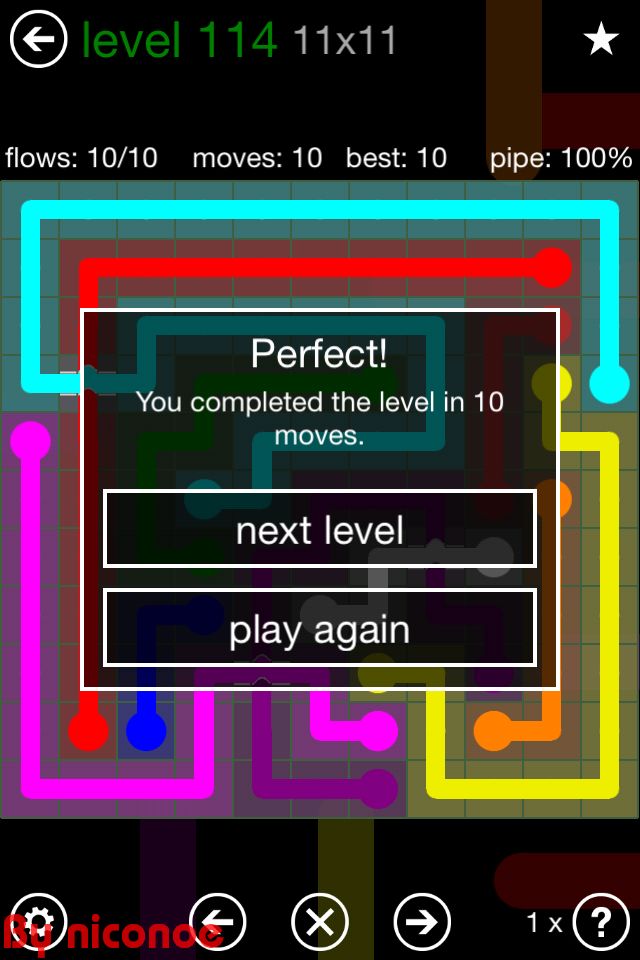640x960 pixels.
Task: Tap the star icon in the header
Action: [x=600, y=40]
